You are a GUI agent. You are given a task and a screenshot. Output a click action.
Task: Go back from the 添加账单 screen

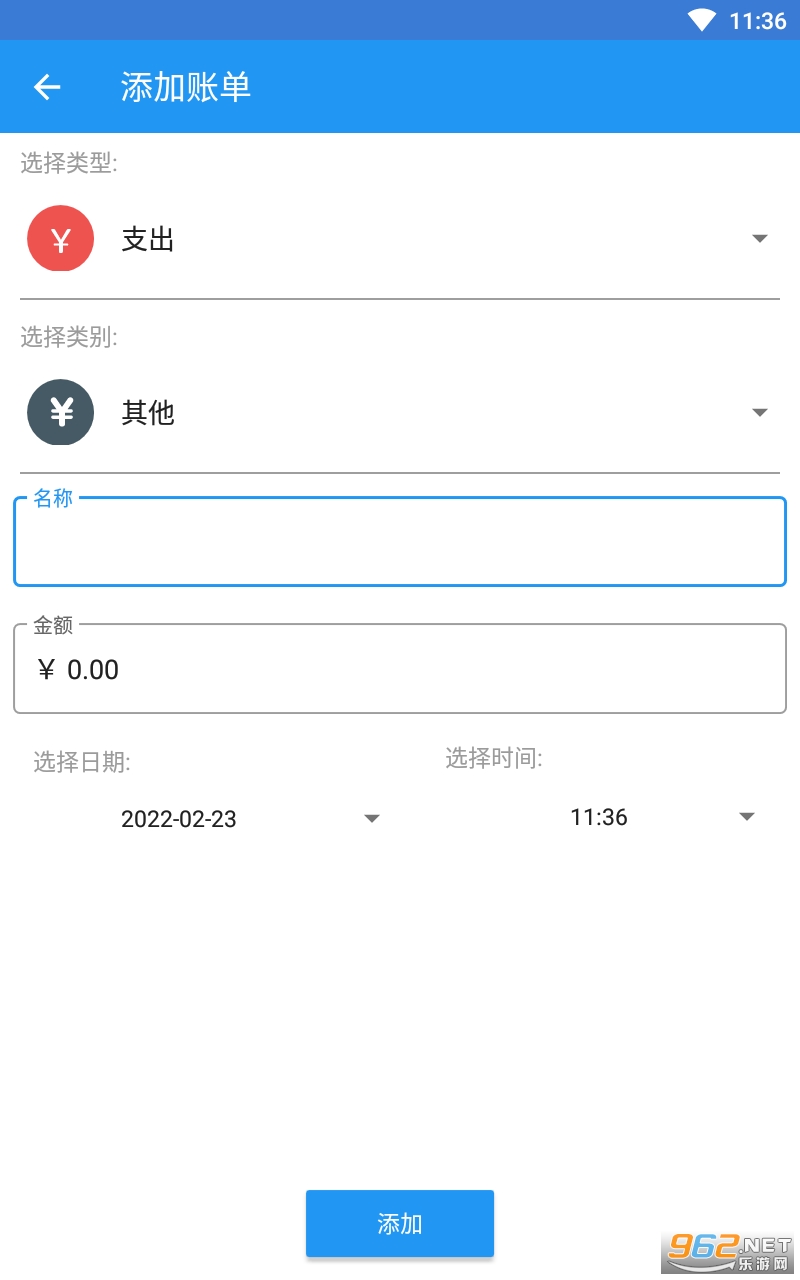(x=47, y=87)
